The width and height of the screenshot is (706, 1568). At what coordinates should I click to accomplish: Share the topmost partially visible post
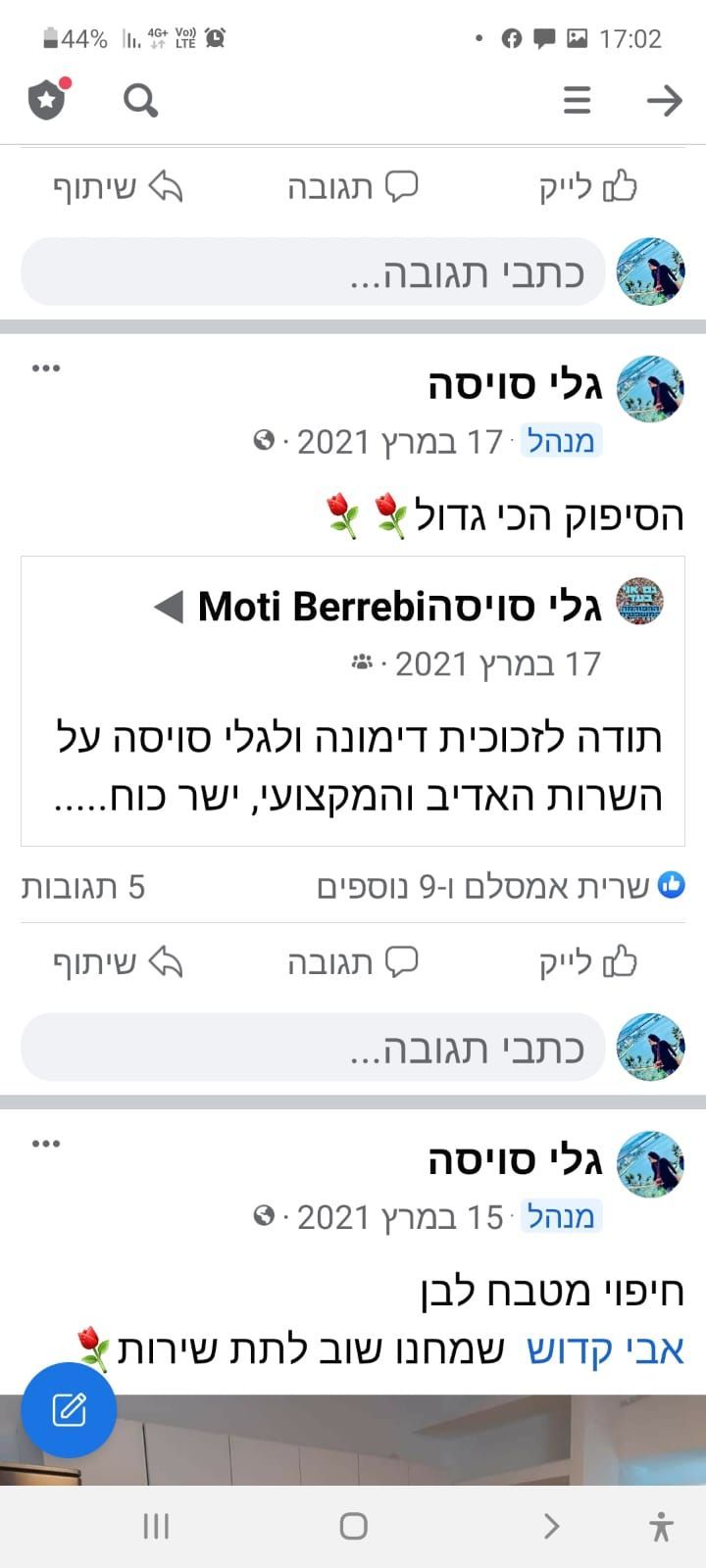click(118, 186)
